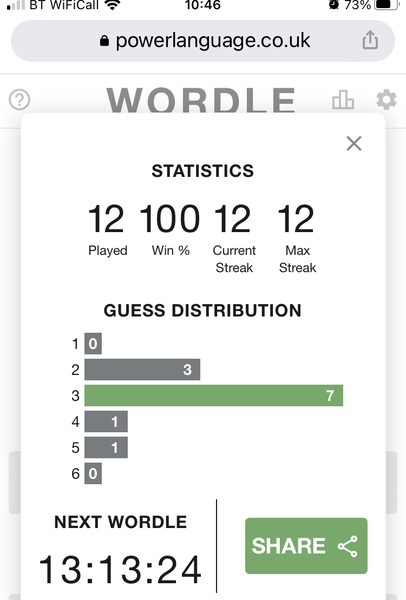Open the settings gear icon
Image resolution: width=406 pixels, height=600 pixels.
coord(386,99)
